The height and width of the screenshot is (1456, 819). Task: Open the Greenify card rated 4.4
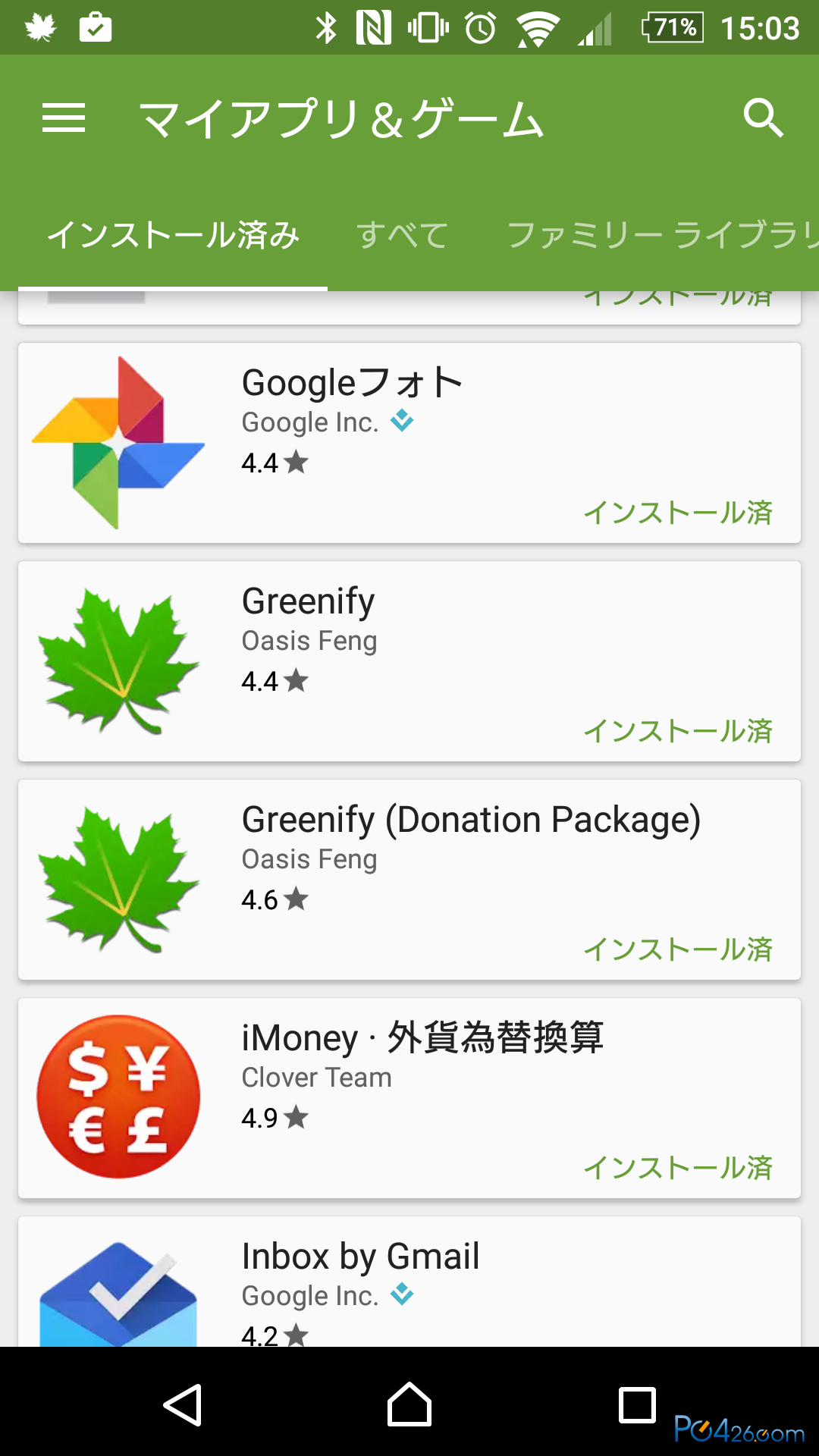click(x=409, y=661)
